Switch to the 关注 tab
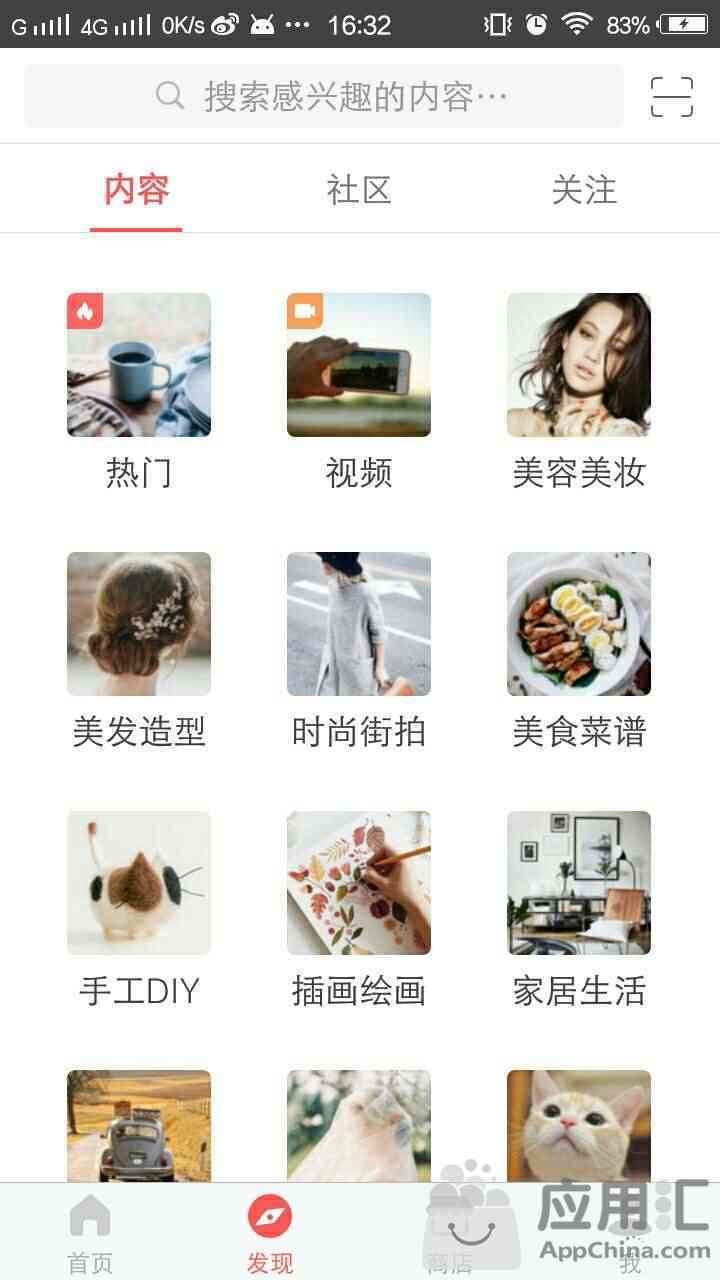 click(x=584, y=189)
